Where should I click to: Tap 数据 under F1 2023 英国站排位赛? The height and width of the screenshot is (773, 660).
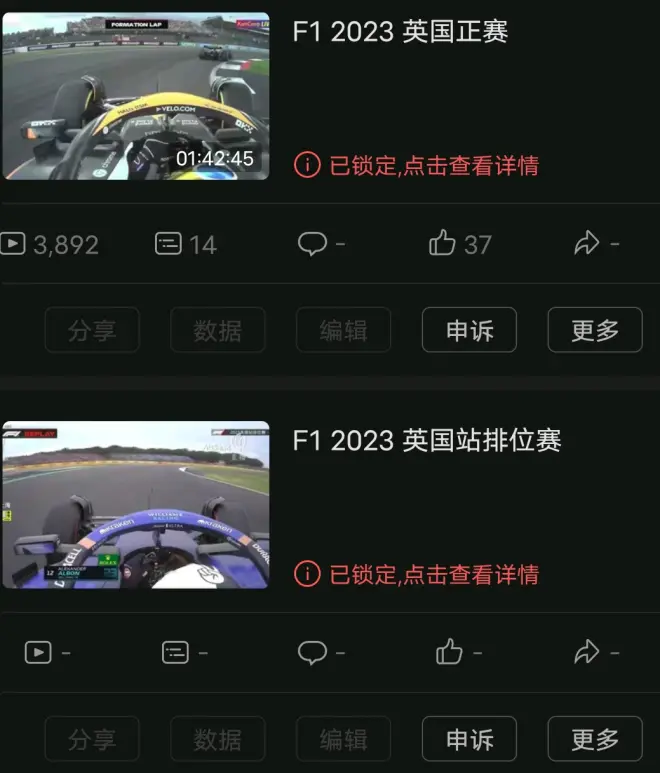coord(217,739)
